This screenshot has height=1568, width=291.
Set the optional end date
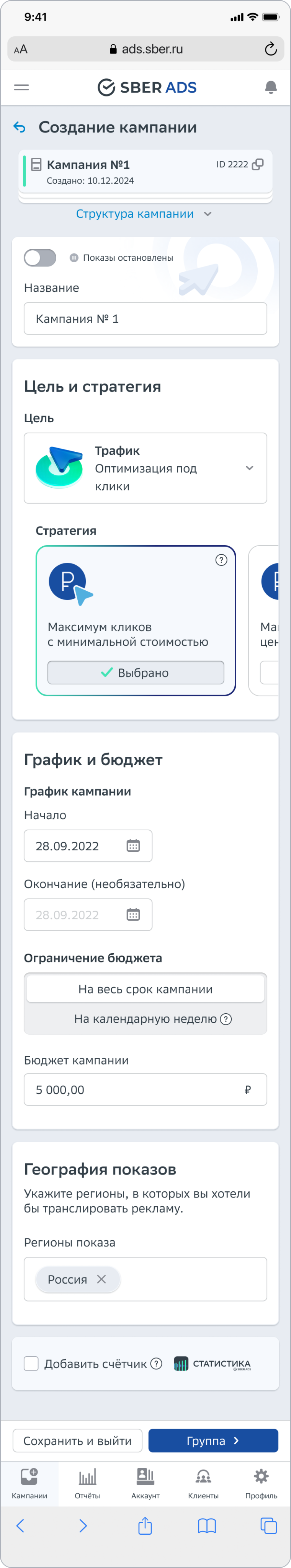point(88,914)
